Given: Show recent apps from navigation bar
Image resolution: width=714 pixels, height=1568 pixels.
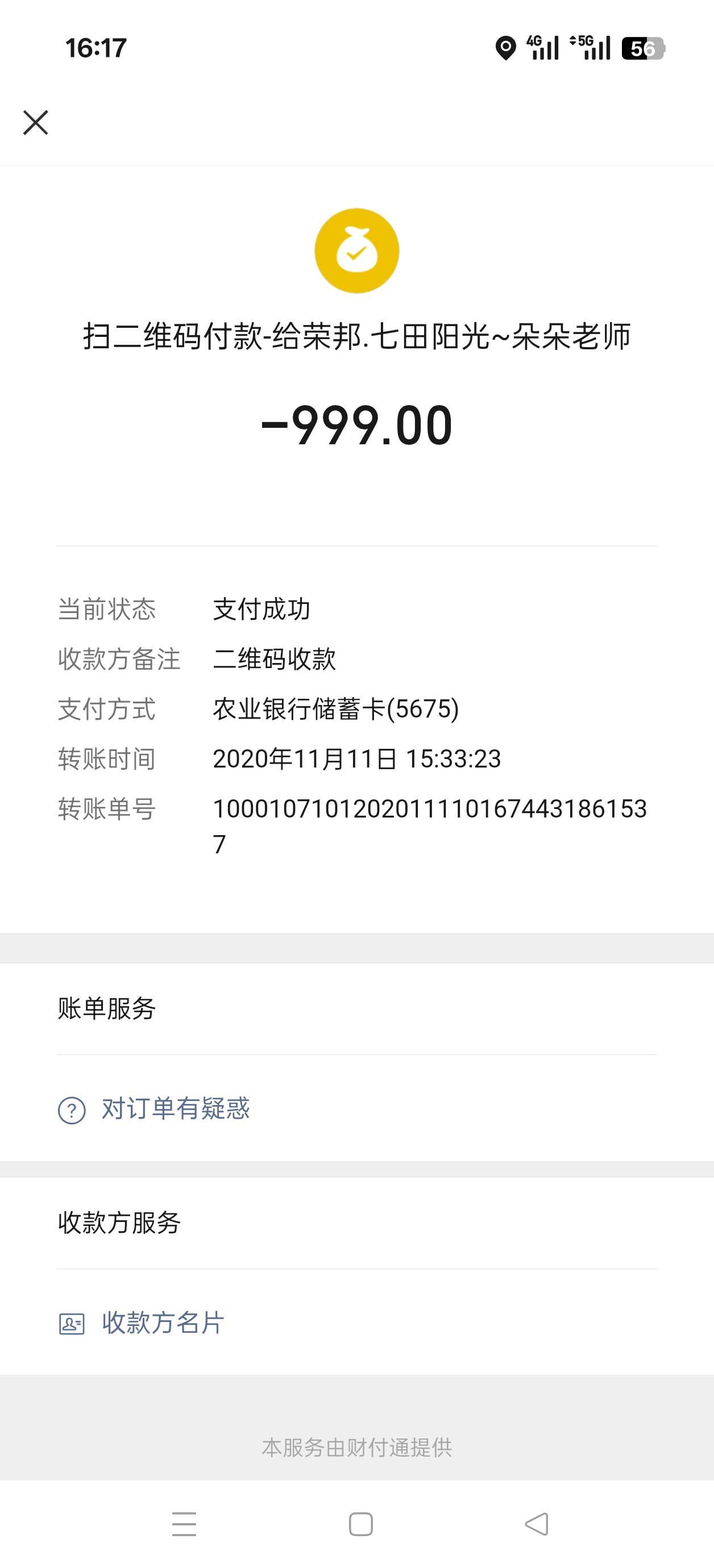Looking at the screenshot, I should (184, 1524).
